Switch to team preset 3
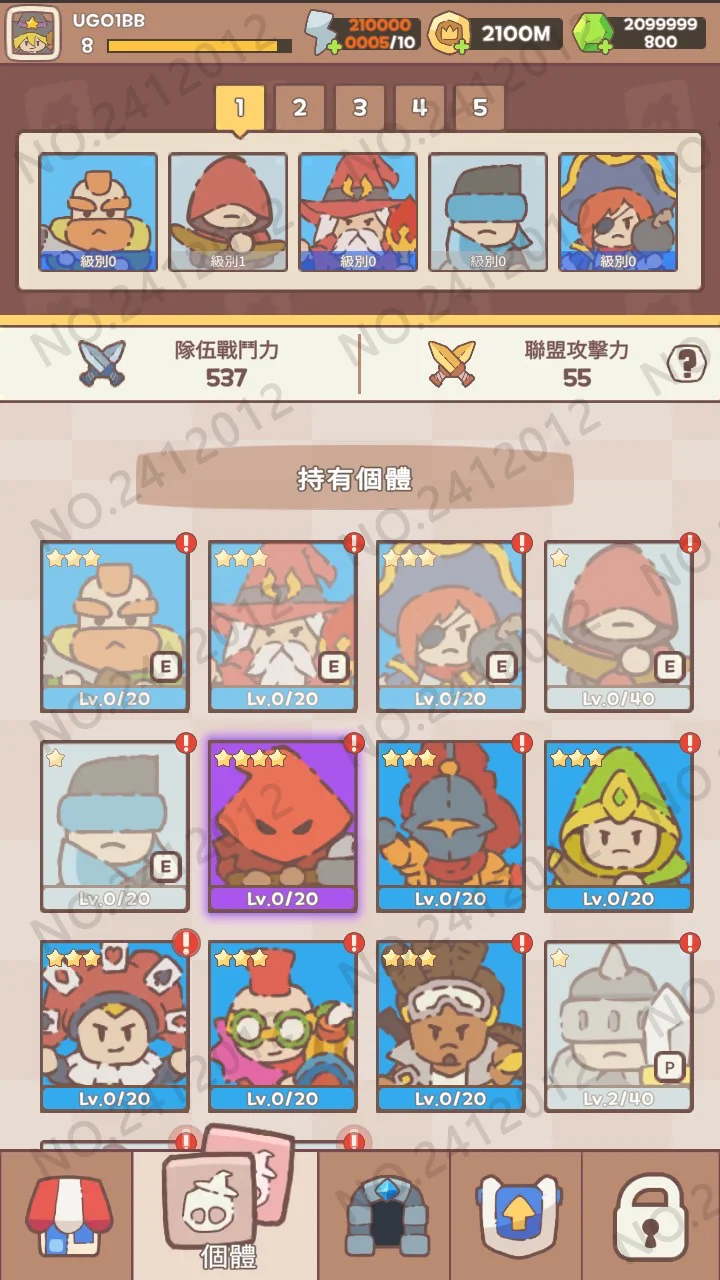The image size is (720, 1280). click(360, 108)
